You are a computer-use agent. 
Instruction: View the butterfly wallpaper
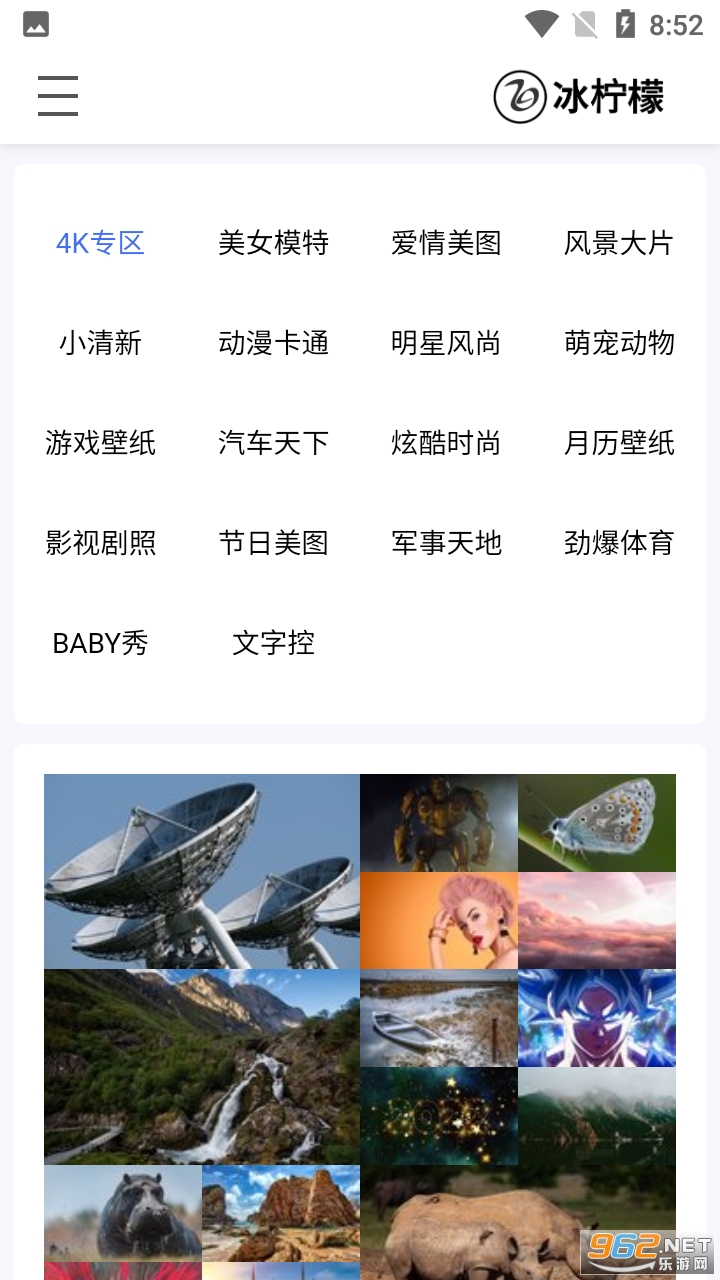pos(597,822)
